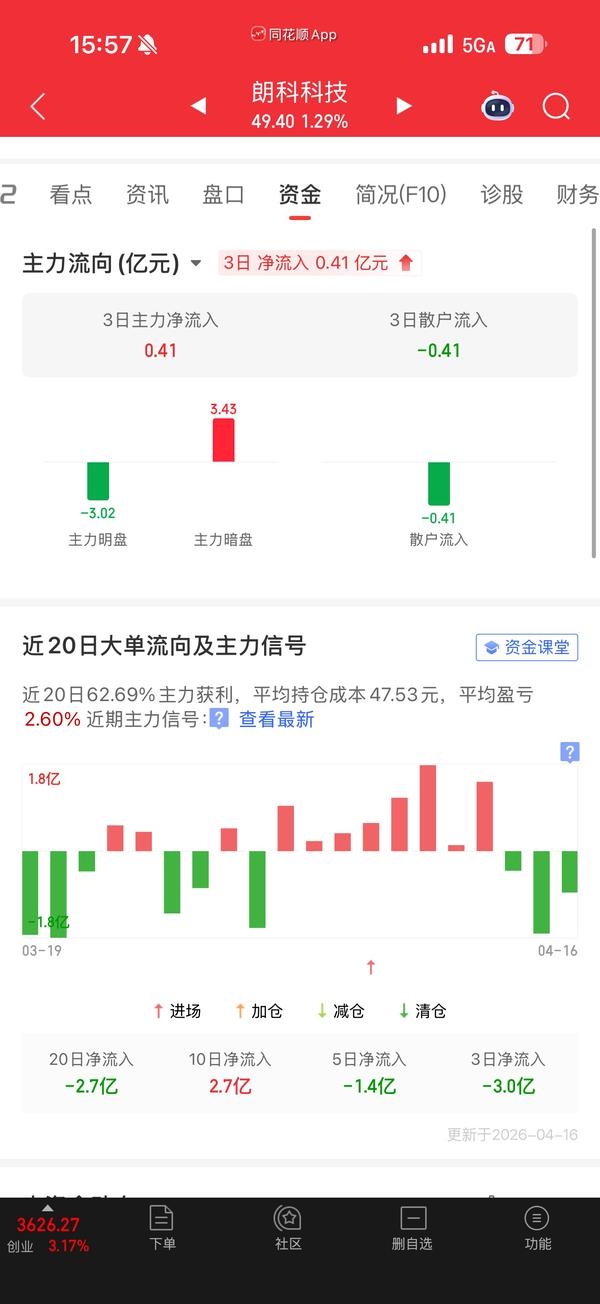
Task: Open stock search with the magnifier icon
Action: click(556, 106)
